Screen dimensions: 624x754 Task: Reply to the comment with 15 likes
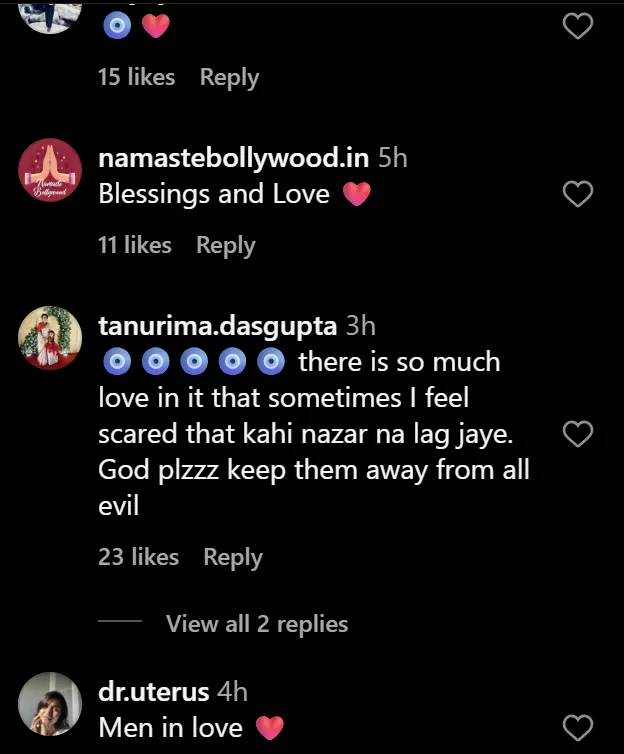229,77
